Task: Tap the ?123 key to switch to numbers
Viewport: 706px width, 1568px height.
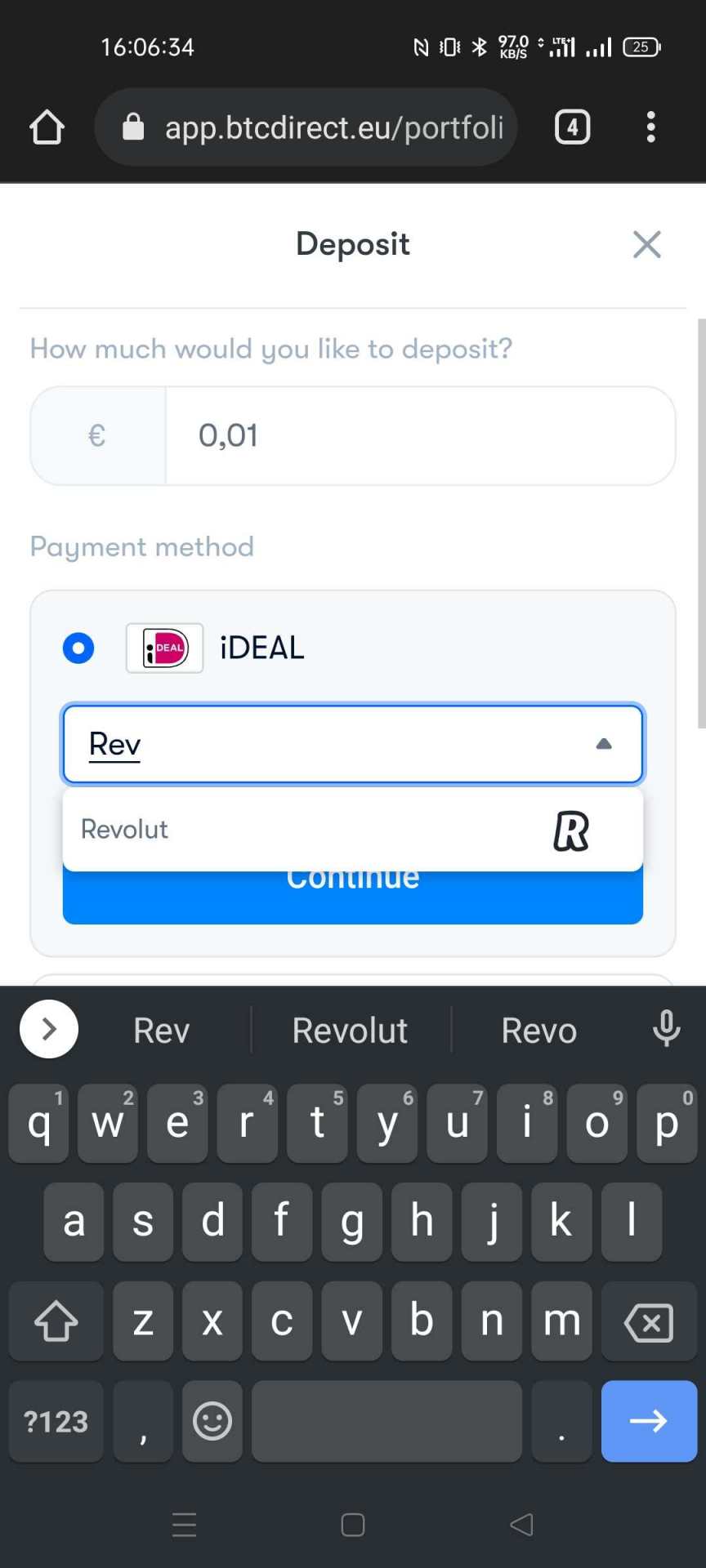Action: click(55, 1421)
